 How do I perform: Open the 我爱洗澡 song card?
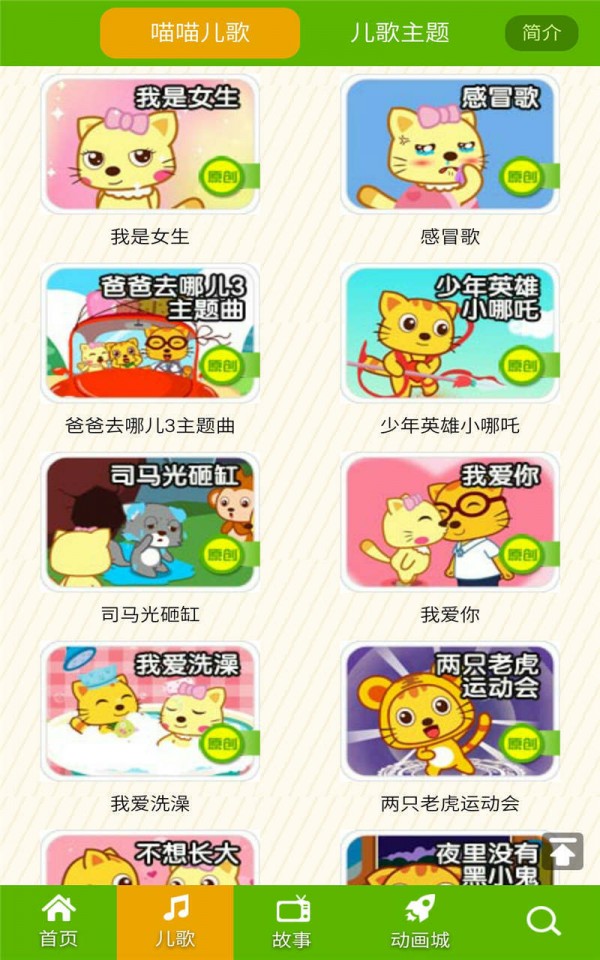[150, 710]
